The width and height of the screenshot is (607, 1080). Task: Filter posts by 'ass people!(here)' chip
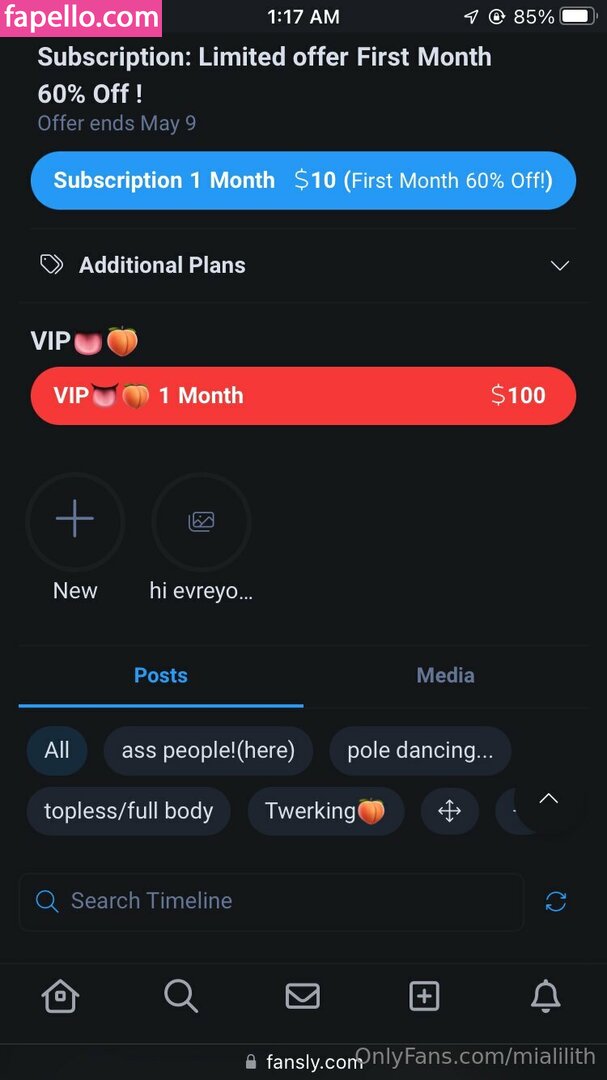(x=208, y=750)
